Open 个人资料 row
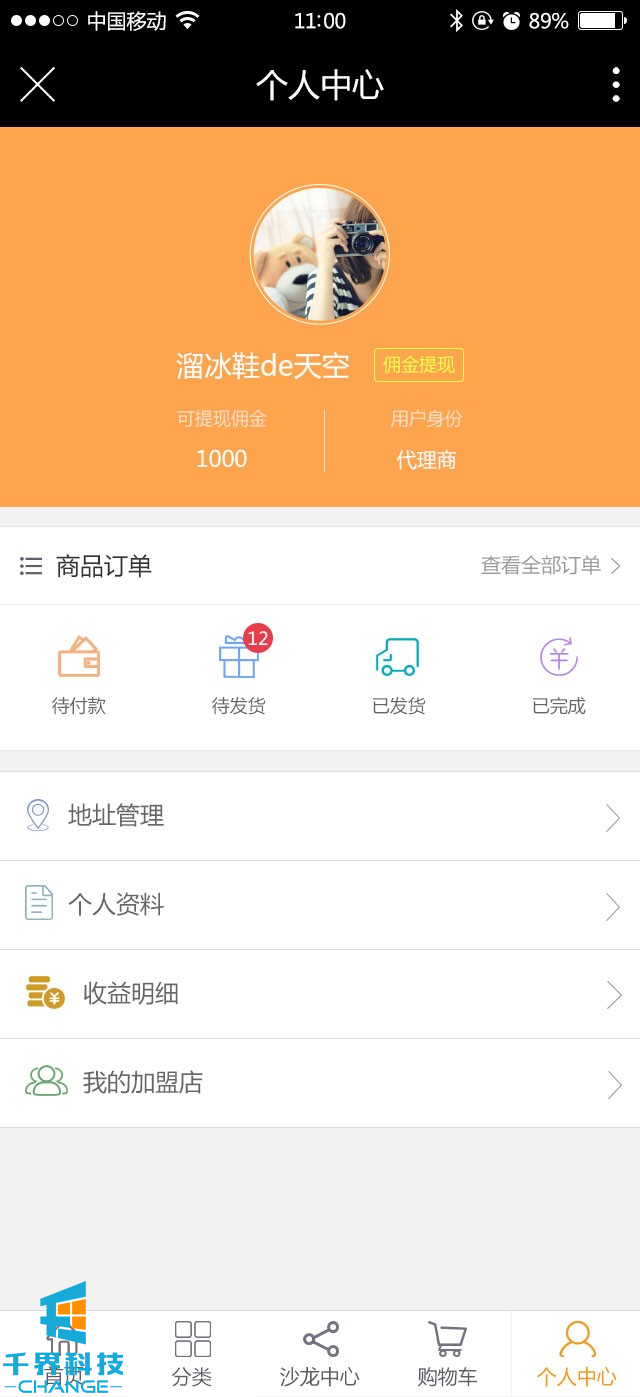 pyautogui.click(x=320, y=905)
